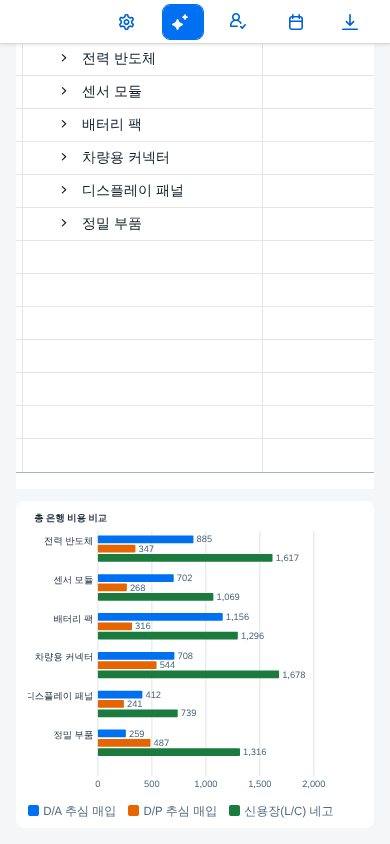Open the settings gear icon
The width and height of the screenshot is (390, 844).
[126, 22]
